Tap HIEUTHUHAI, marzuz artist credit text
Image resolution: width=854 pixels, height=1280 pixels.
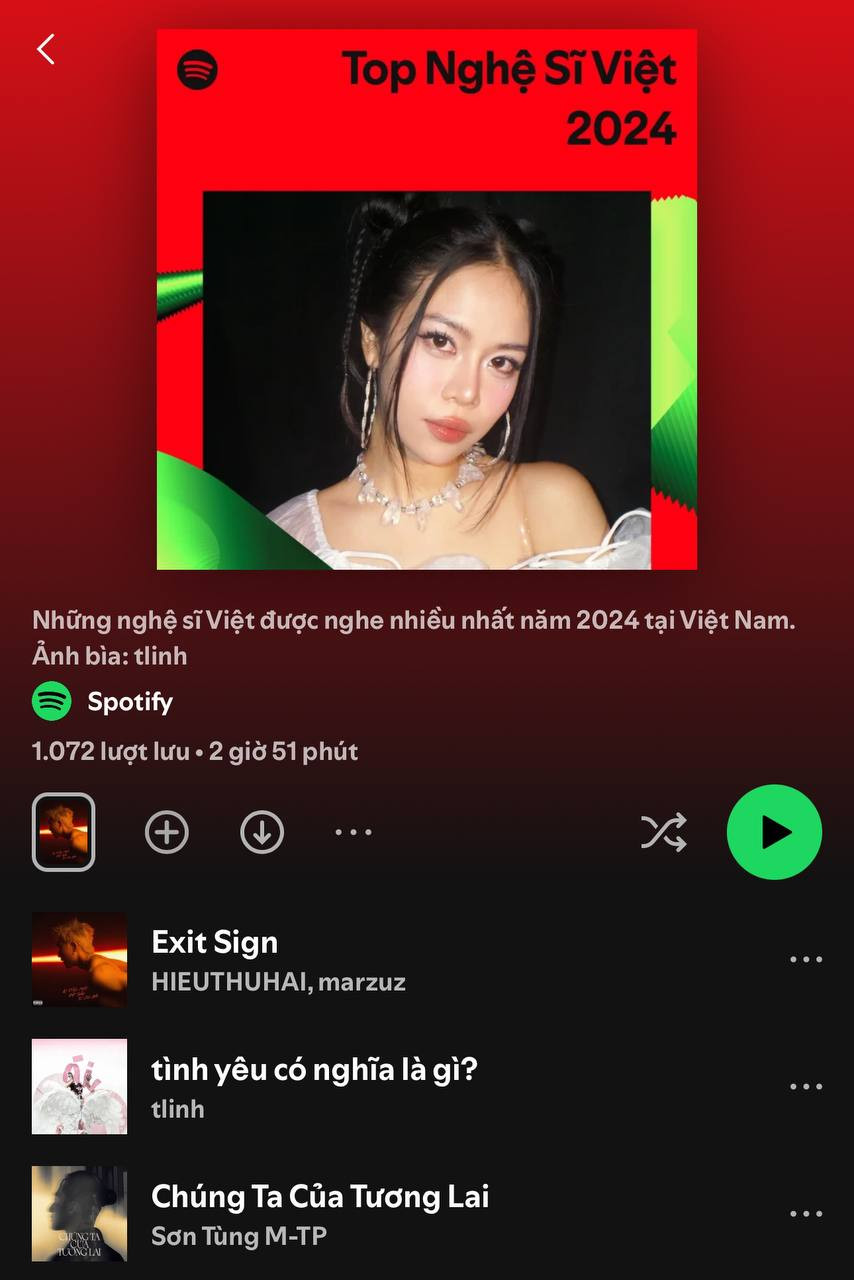tap(278, 982)
